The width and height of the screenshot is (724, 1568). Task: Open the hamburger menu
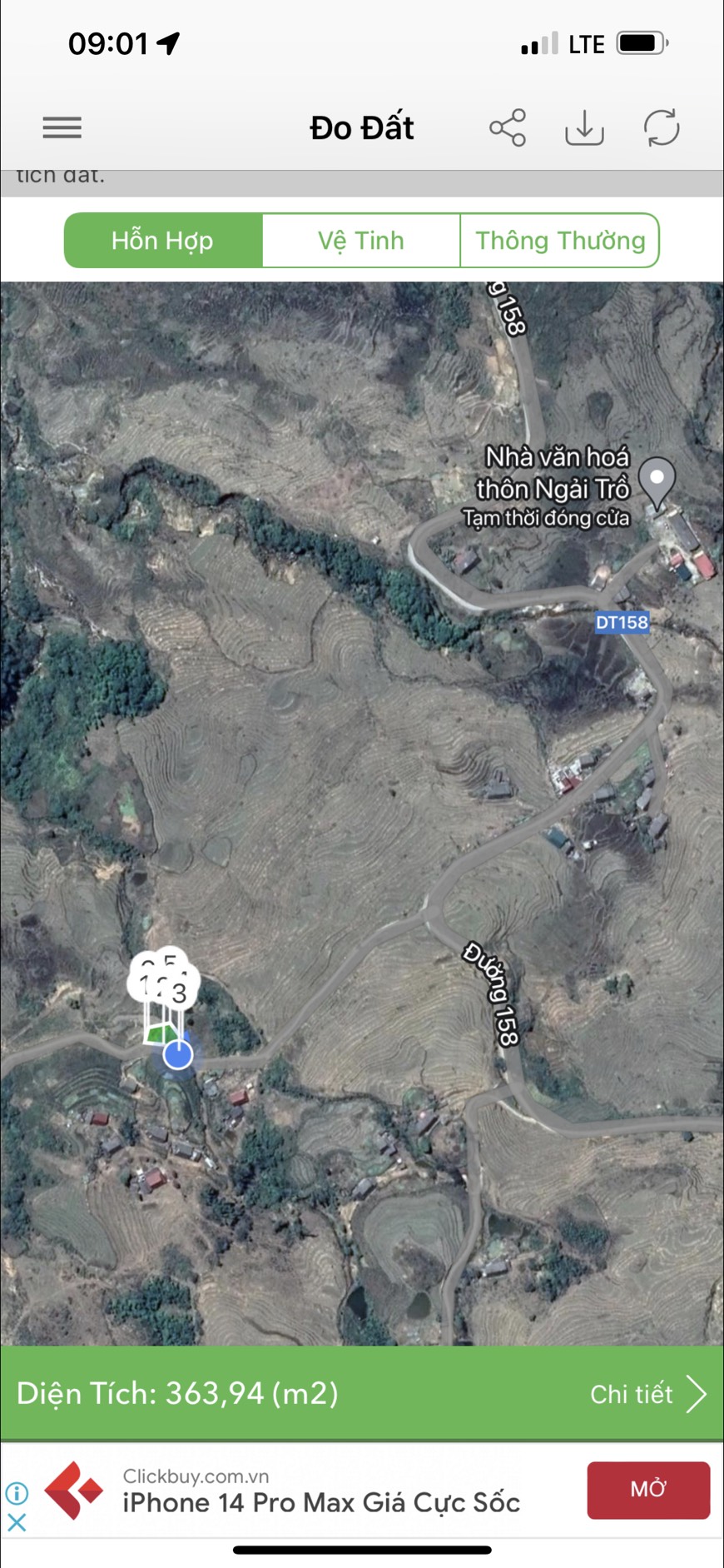(x=62, y=127)
